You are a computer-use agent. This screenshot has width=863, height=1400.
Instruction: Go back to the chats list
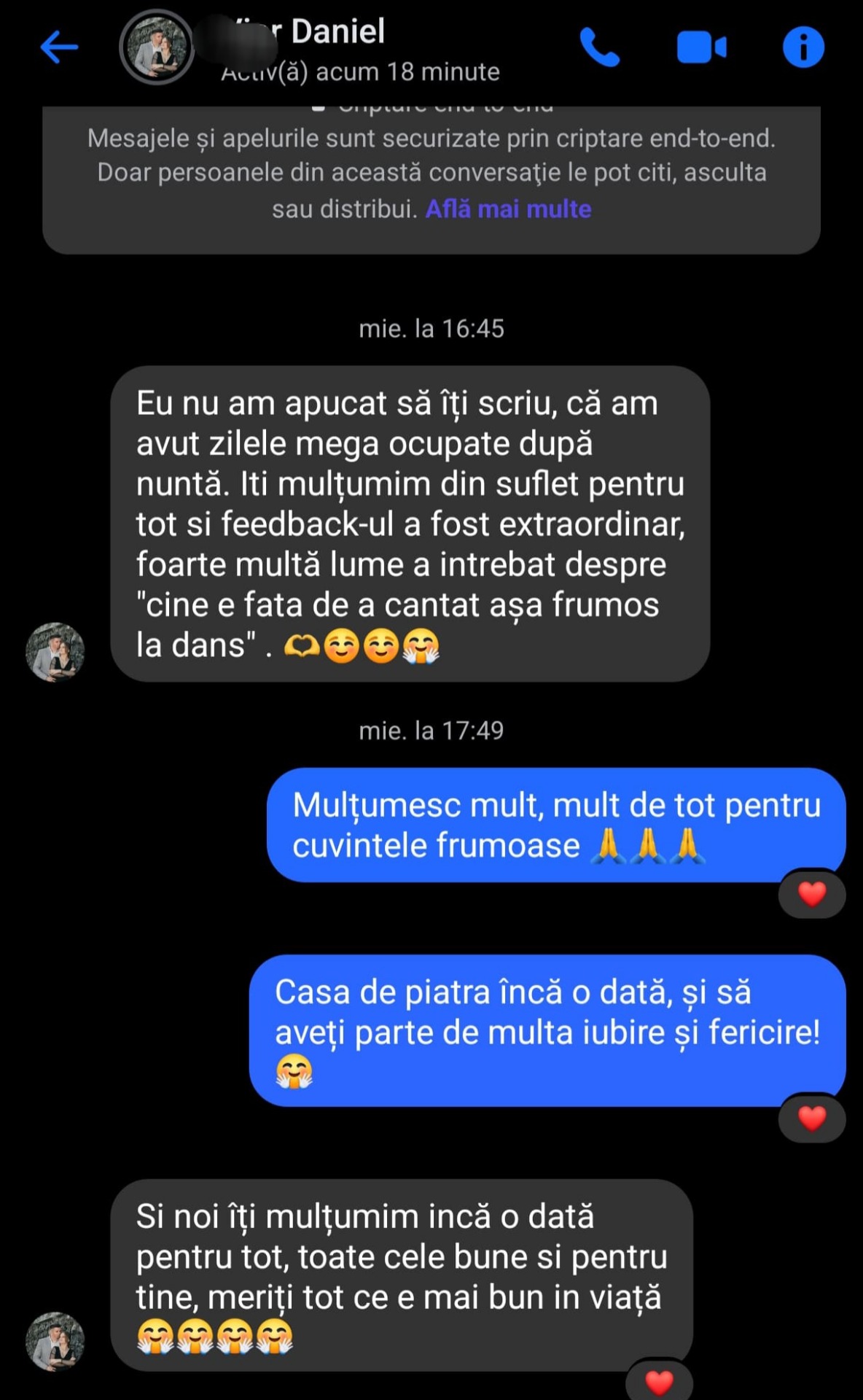click(x=59, y=47)
